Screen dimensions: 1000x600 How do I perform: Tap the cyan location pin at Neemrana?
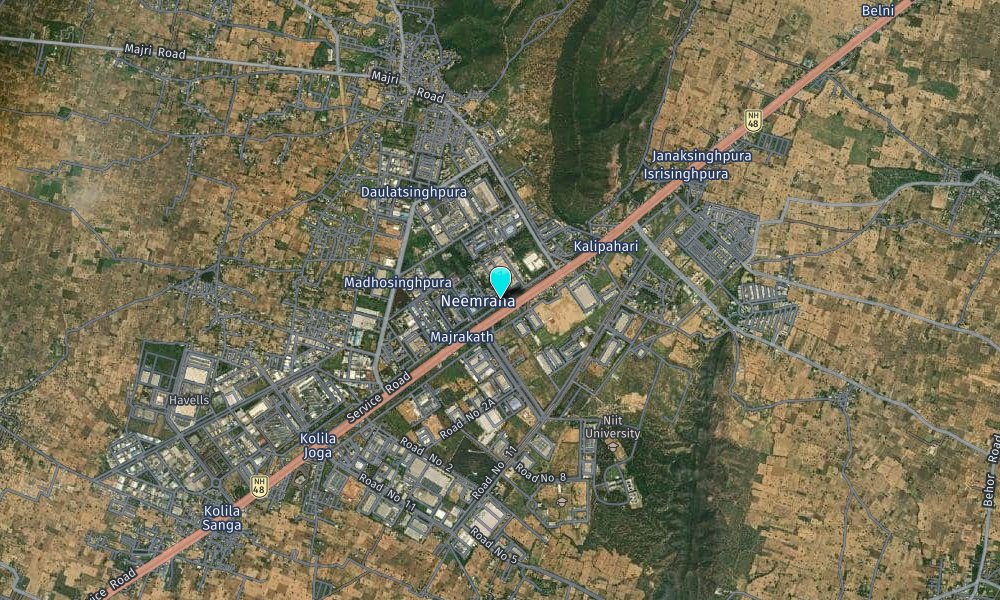[500, 281]
